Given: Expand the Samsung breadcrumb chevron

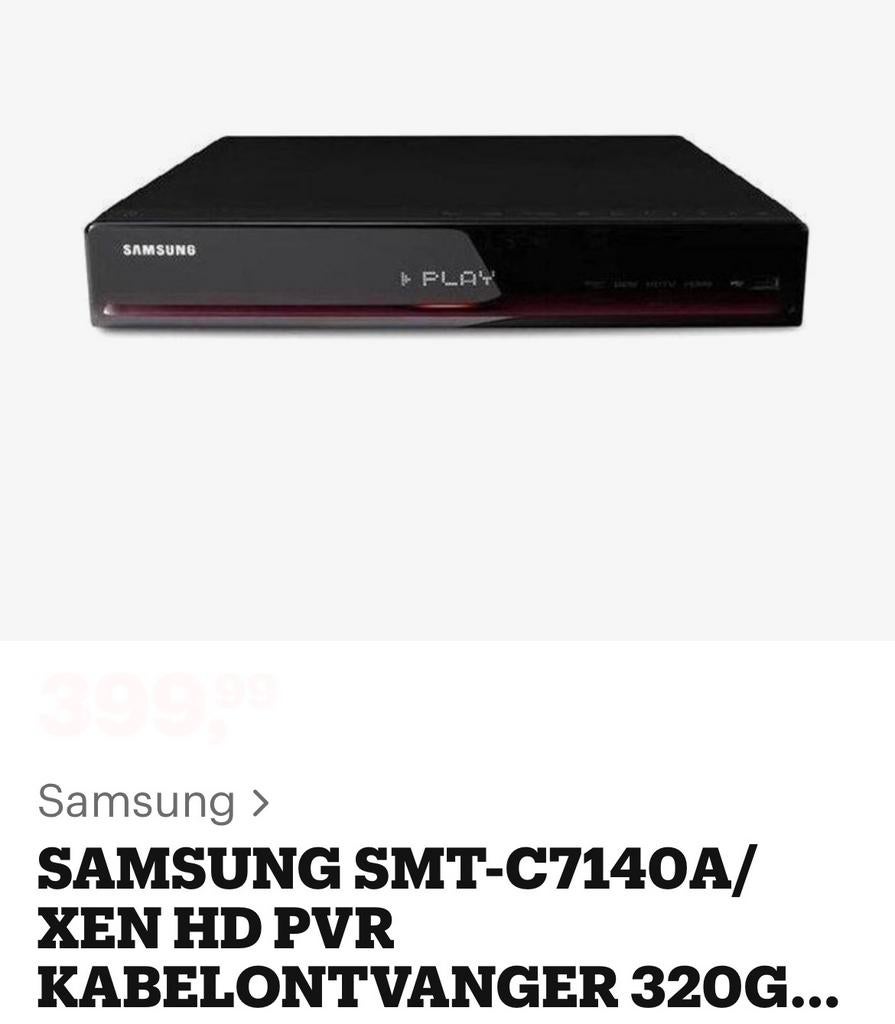Looking at the screenshot, I should click(x=262, y=800).
